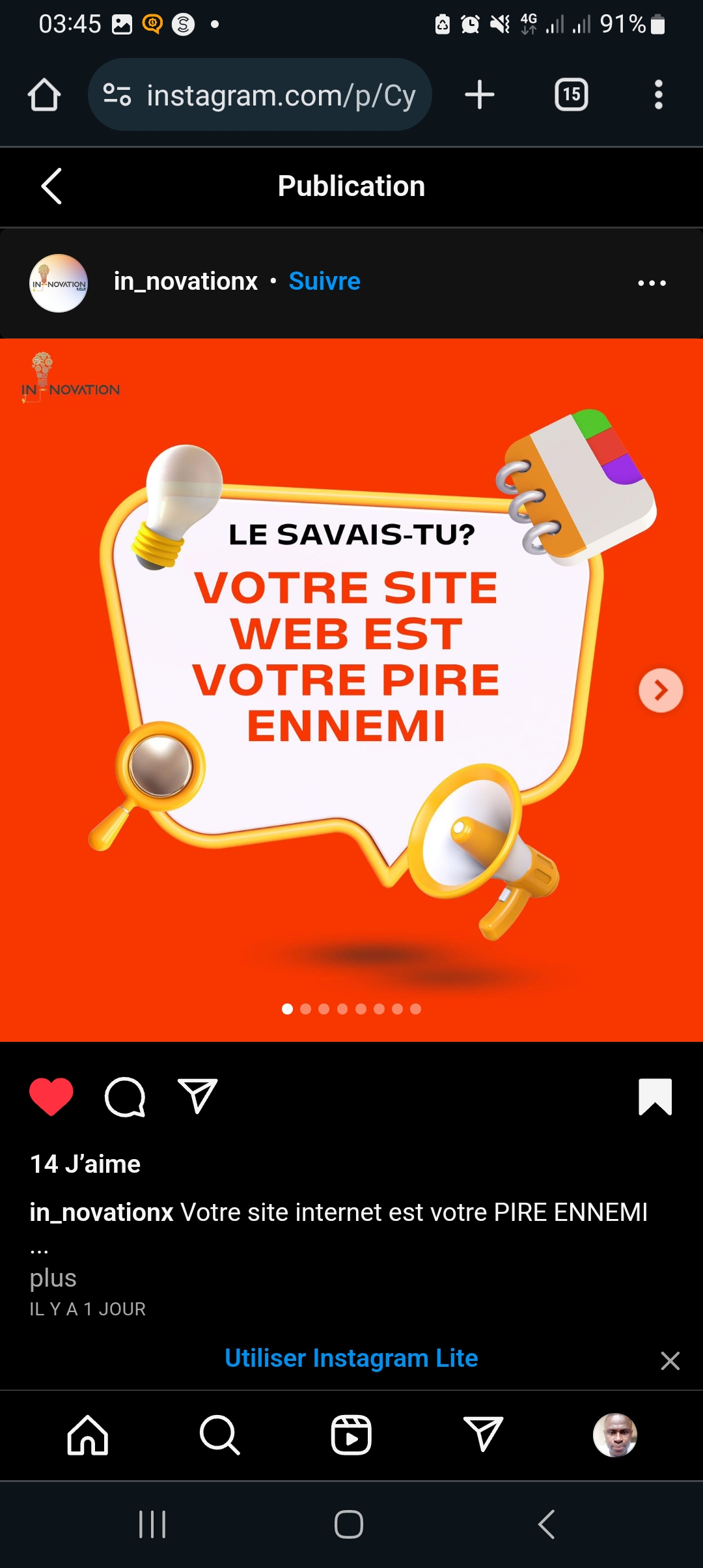Dismiss the Instagram Lite banner

click(670, 1360)
